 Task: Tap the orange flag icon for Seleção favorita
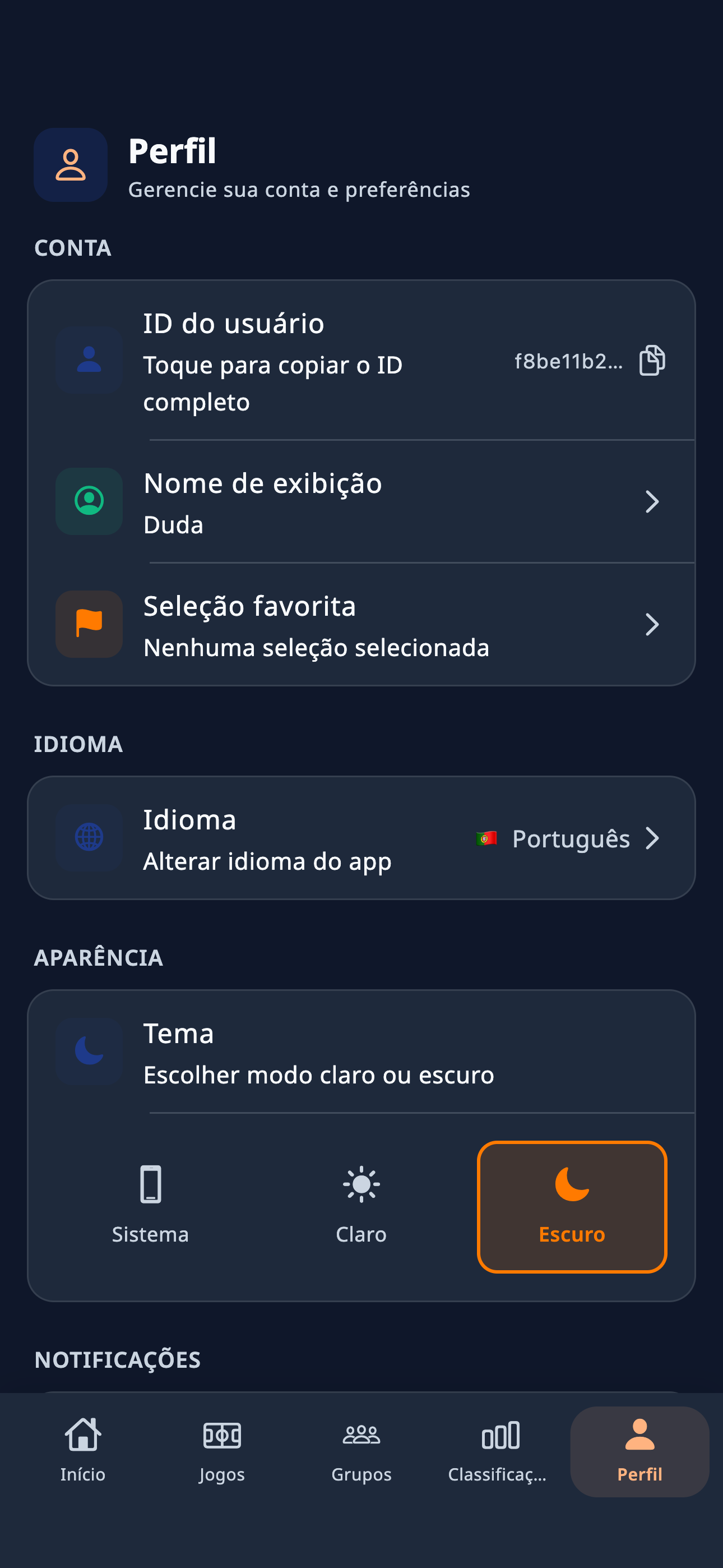(x=89, y=624)
